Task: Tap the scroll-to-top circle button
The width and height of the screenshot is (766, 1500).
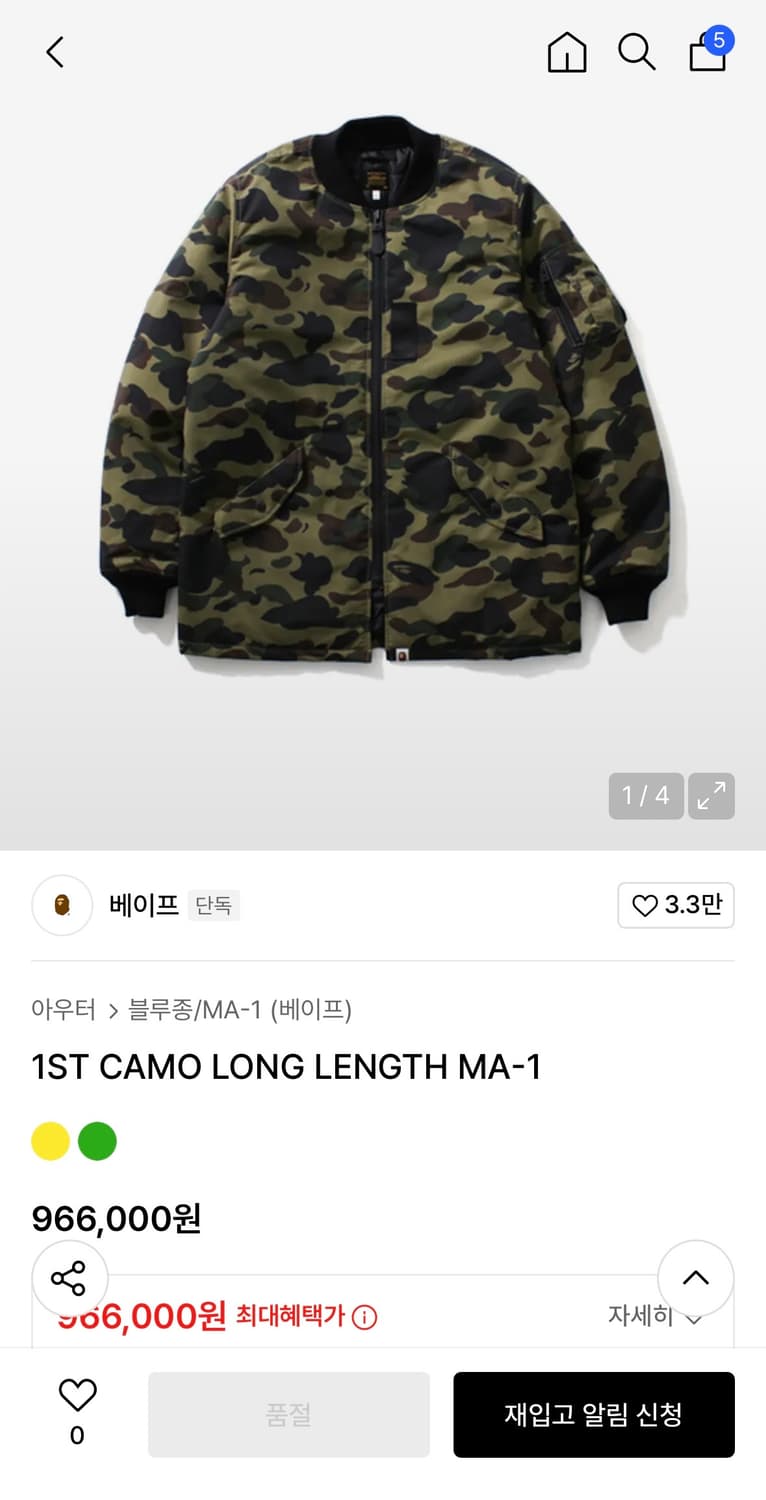Action: pyautogui.click(x=695, y=1278)
